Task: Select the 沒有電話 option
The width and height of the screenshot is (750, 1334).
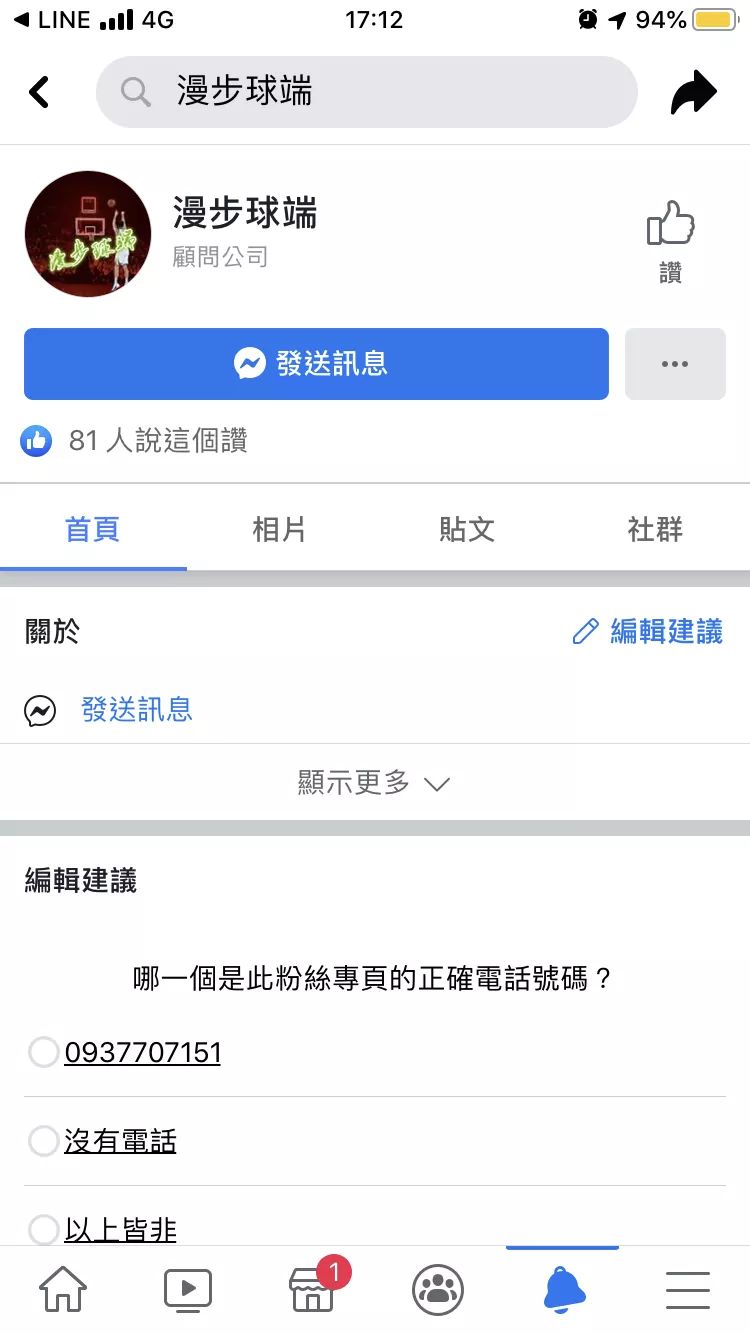Action: point(44,1141)
